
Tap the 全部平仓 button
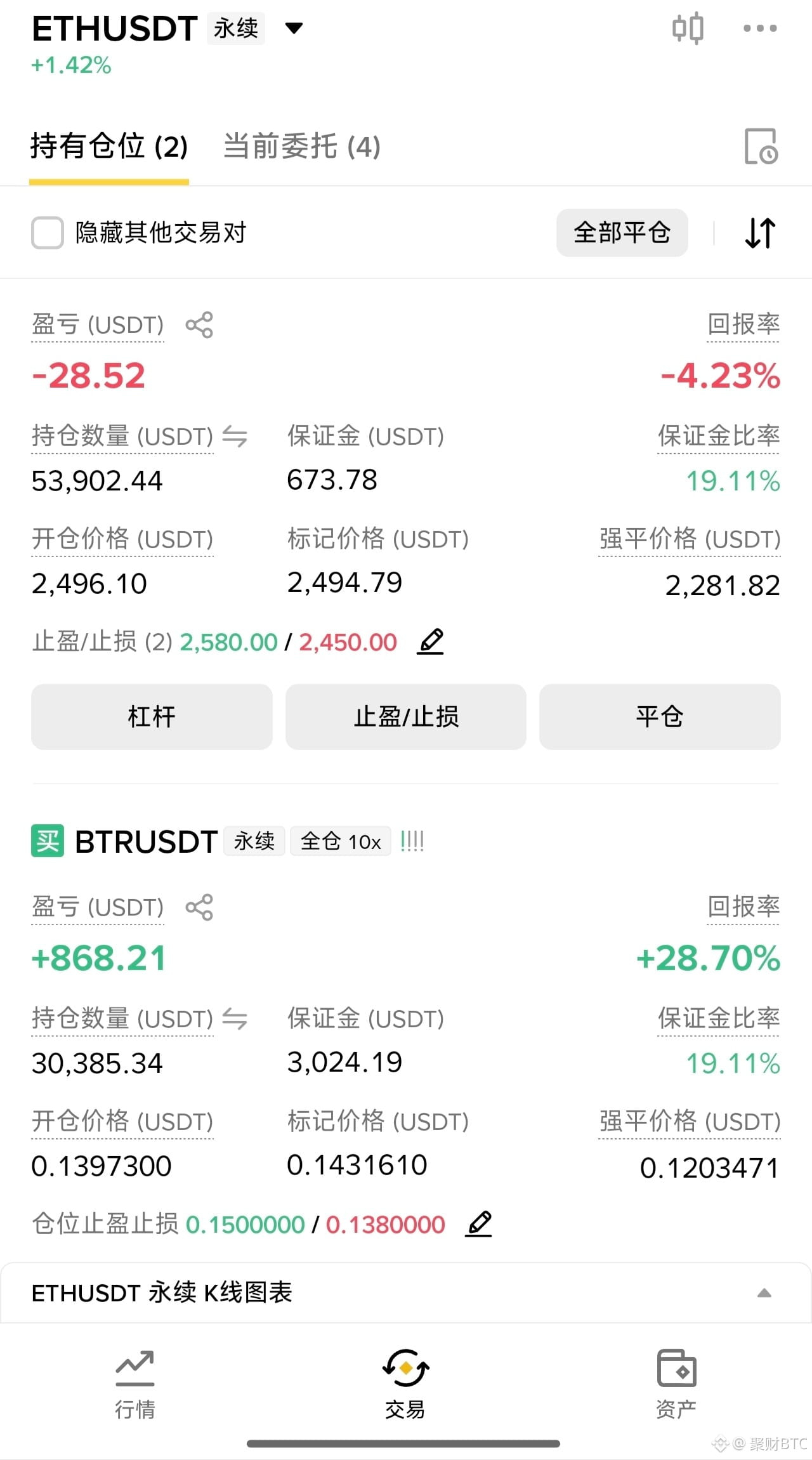click(622, 233)
